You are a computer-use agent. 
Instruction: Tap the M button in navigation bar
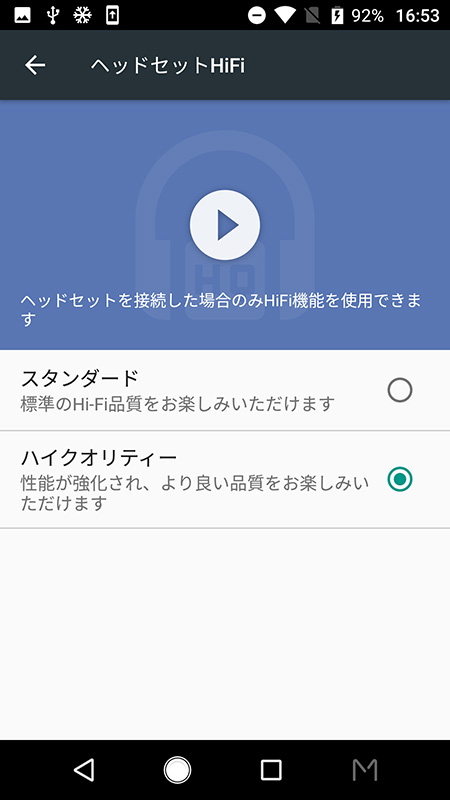365,770
